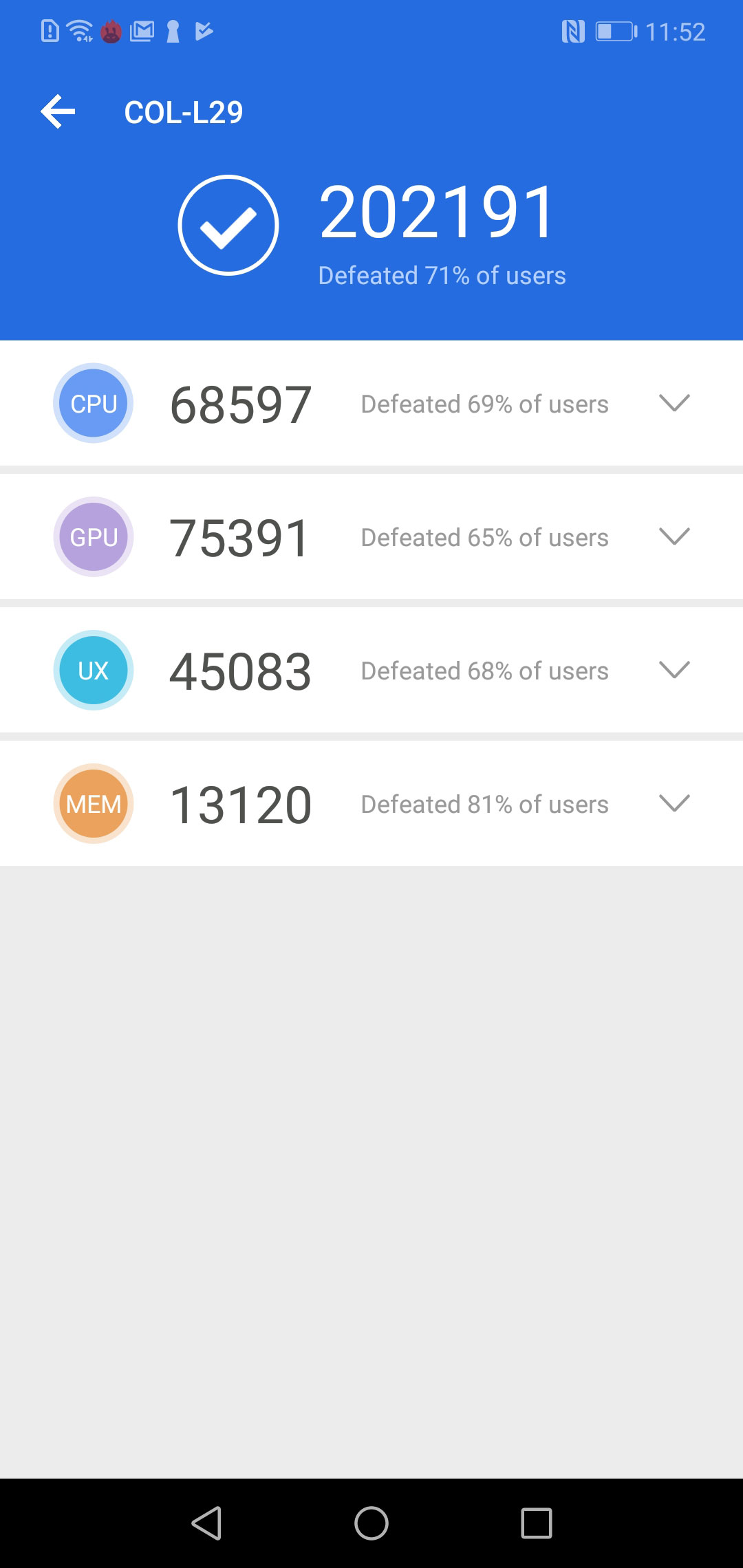
Task: Go back using the app bar arrow
Action: point(58,112)
